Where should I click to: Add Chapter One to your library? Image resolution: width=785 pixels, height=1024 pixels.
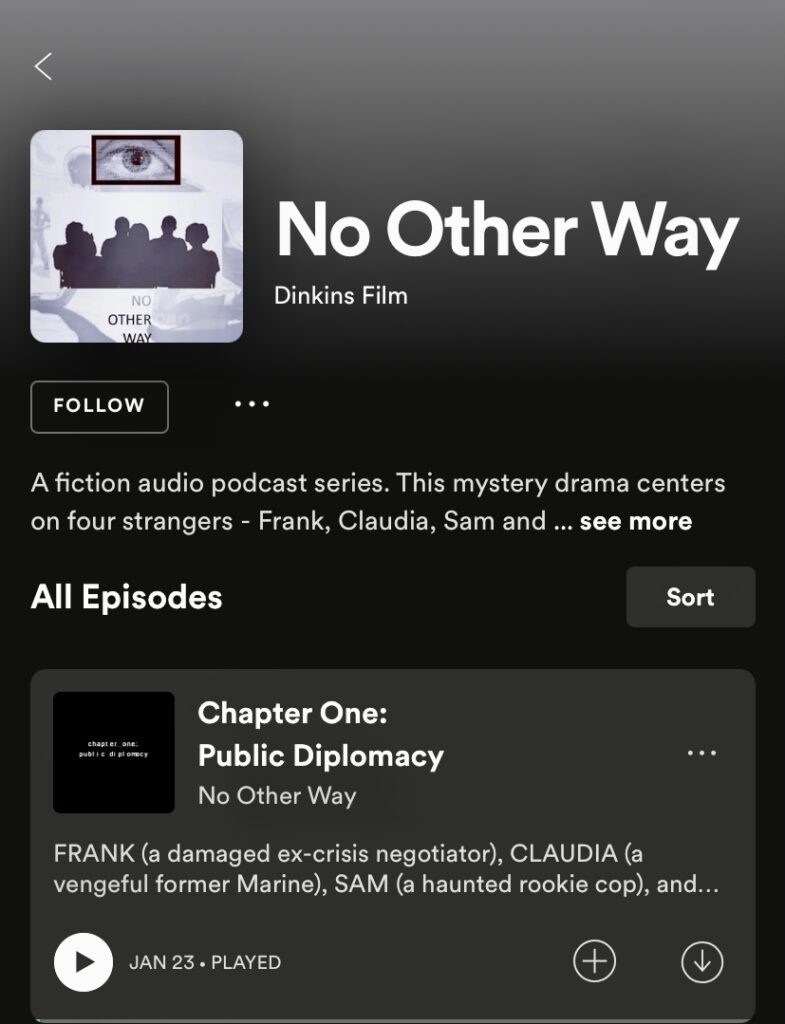[594, 962]
